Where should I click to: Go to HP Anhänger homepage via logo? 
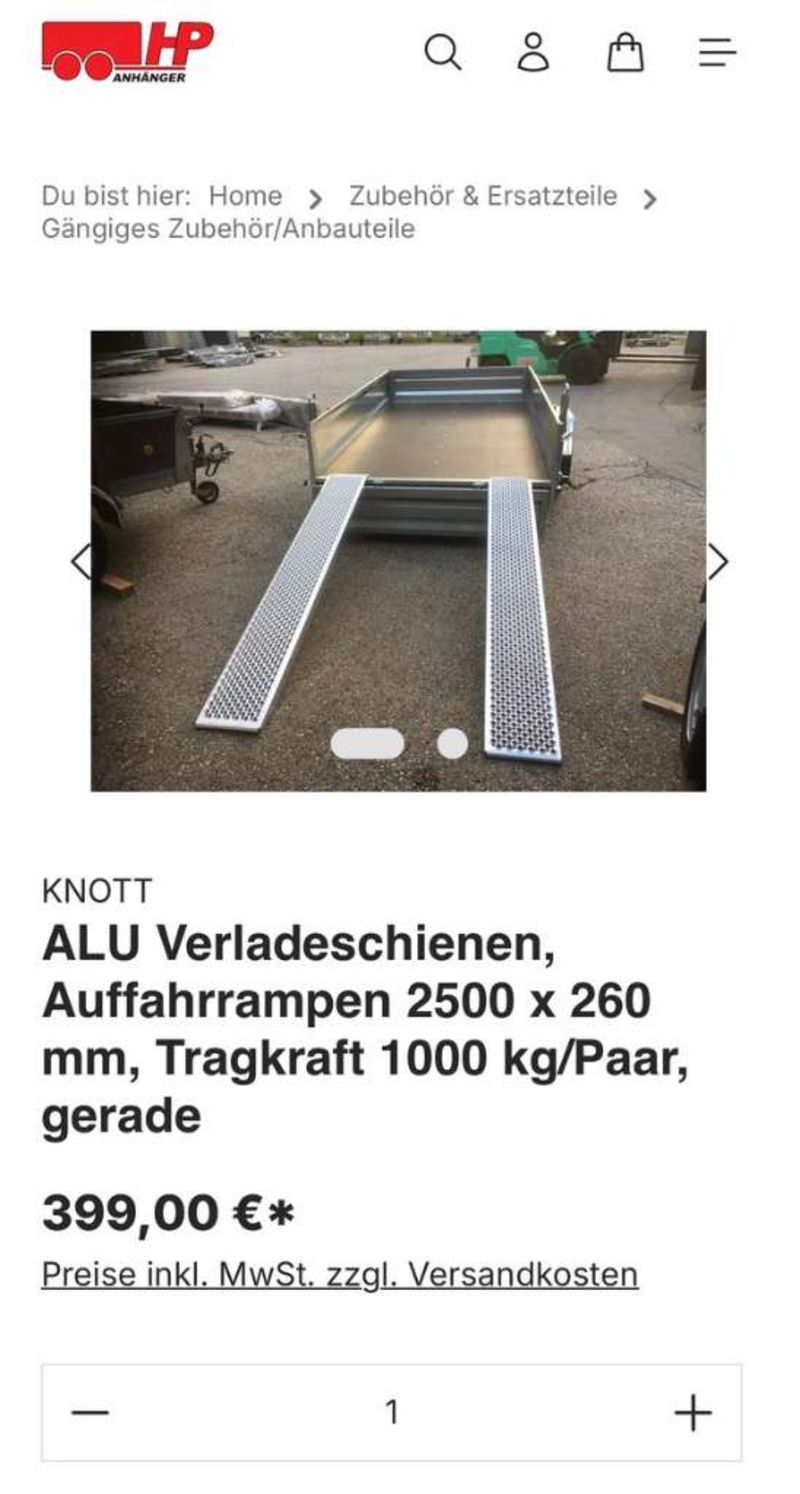tap(127, 51)
